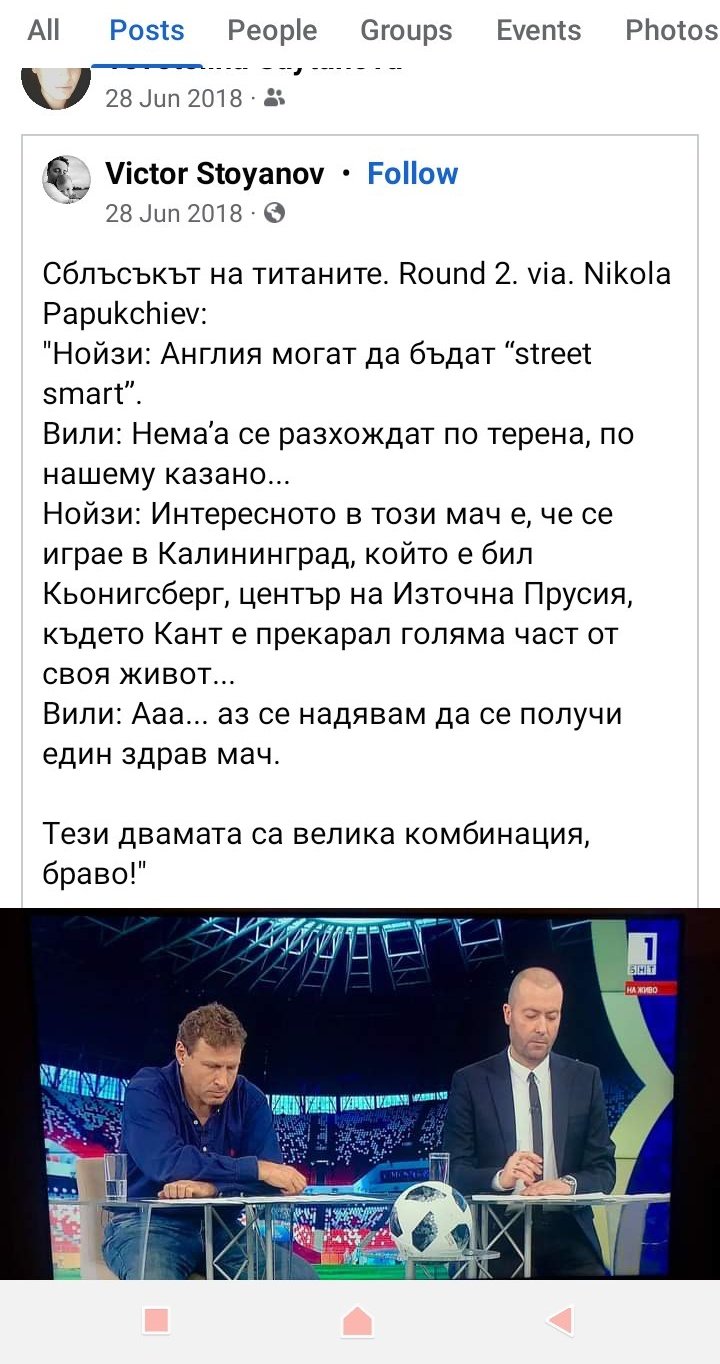
Task: Switch to the All tab
Action: point(43,30)
